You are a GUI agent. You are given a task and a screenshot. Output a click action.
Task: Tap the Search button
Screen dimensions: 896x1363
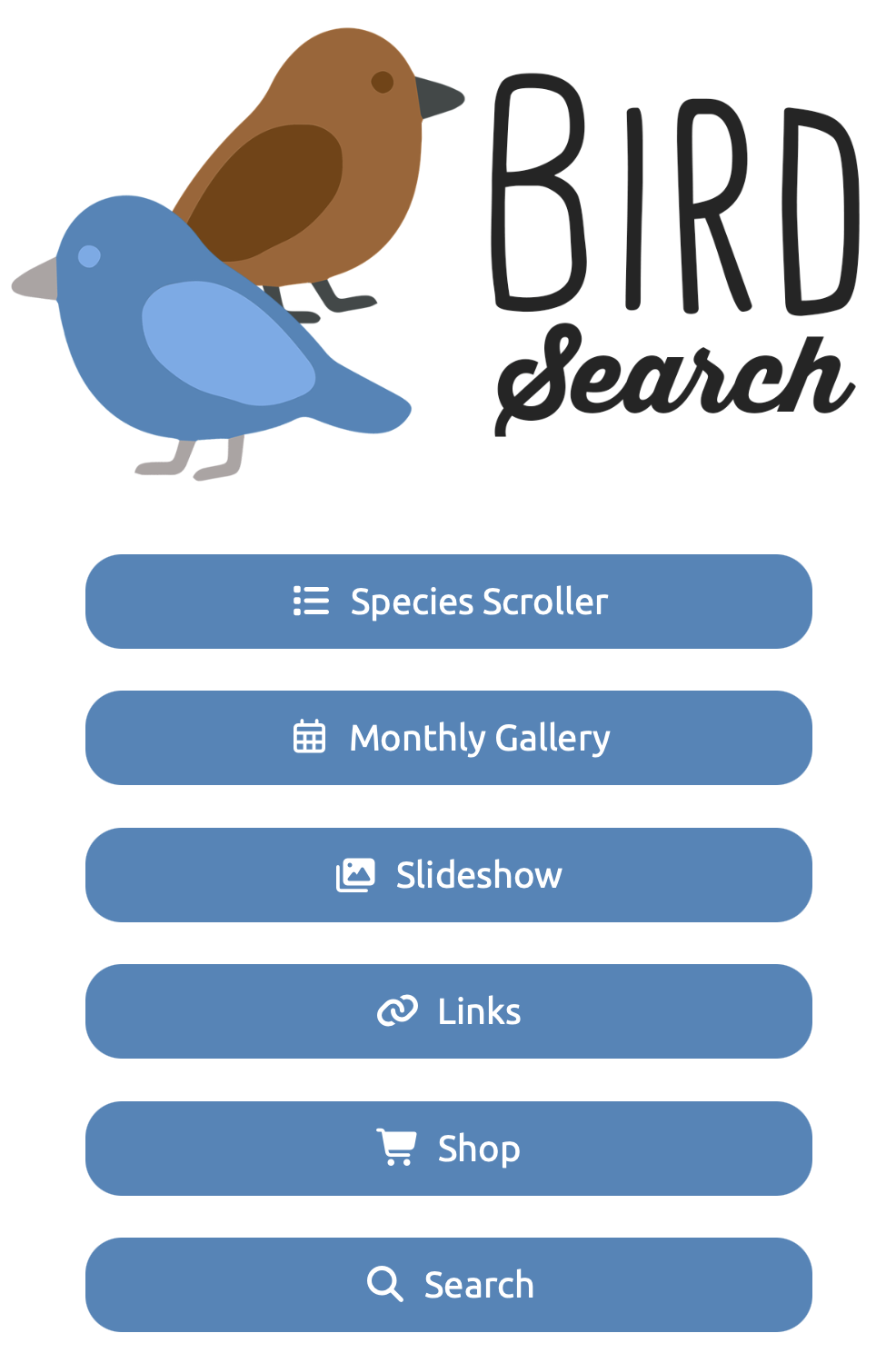tap(449, 1285)
